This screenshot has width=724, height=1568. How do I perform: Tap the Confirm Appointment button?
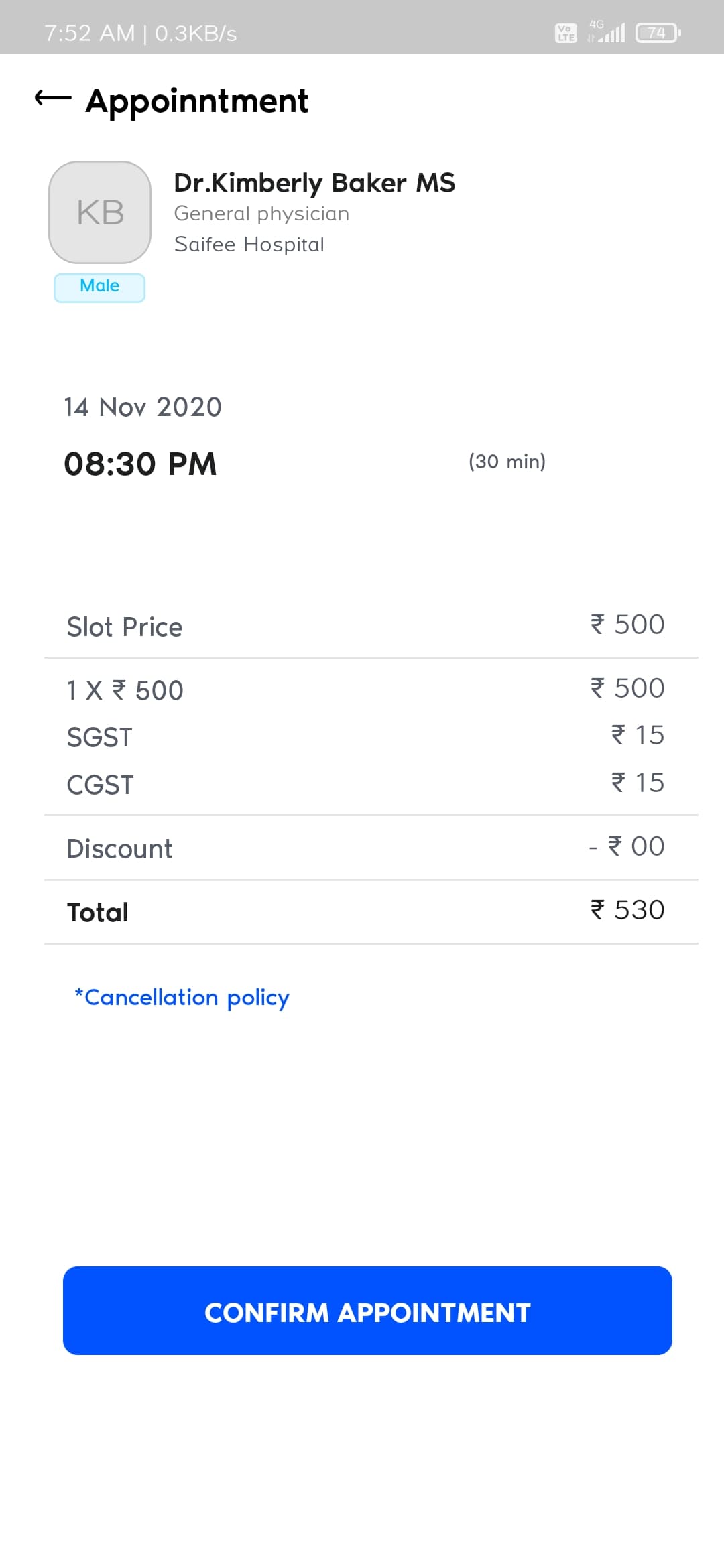[x=367, y=1311]
